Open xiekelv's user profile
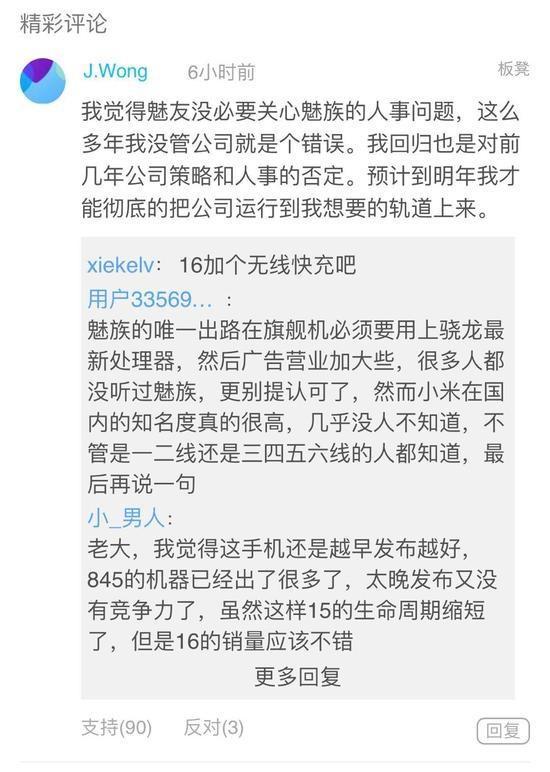Image resolution: width=550 pixels, height=772 pixels. (121, 266)
